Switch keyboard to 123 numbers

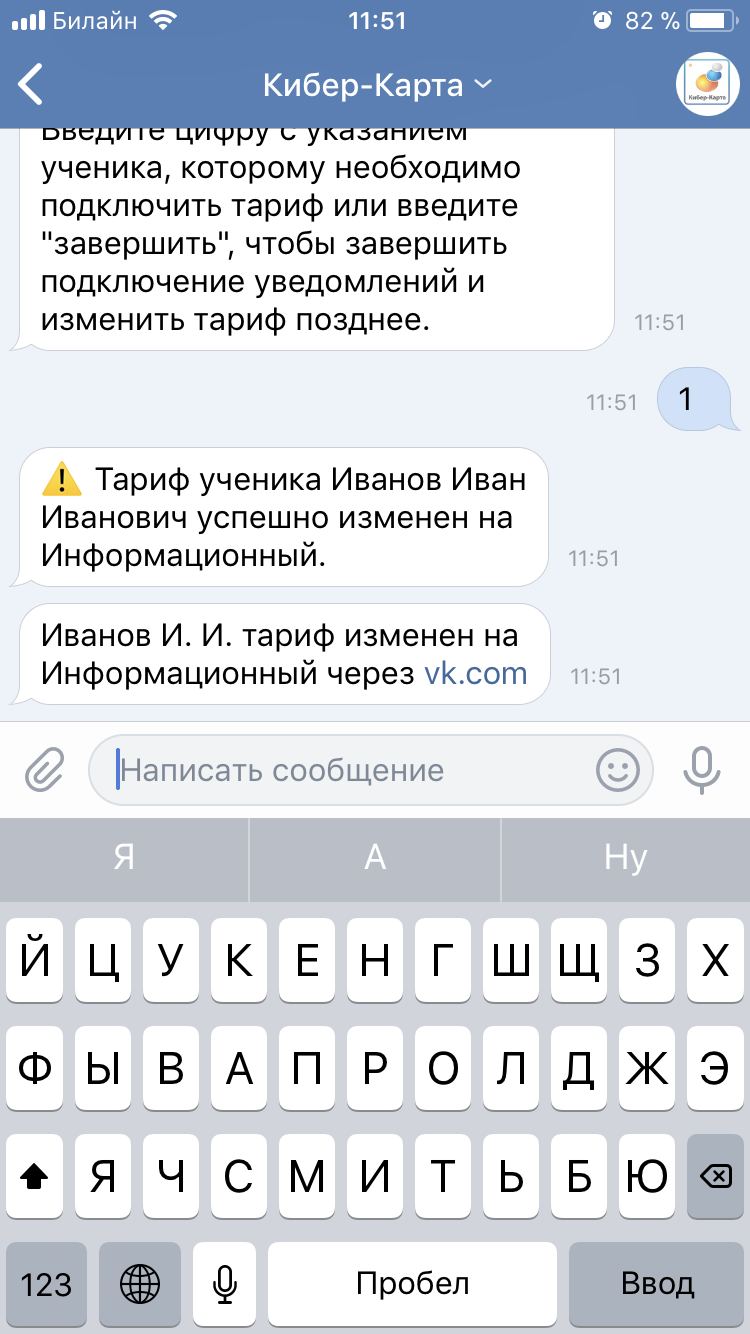47,1283
